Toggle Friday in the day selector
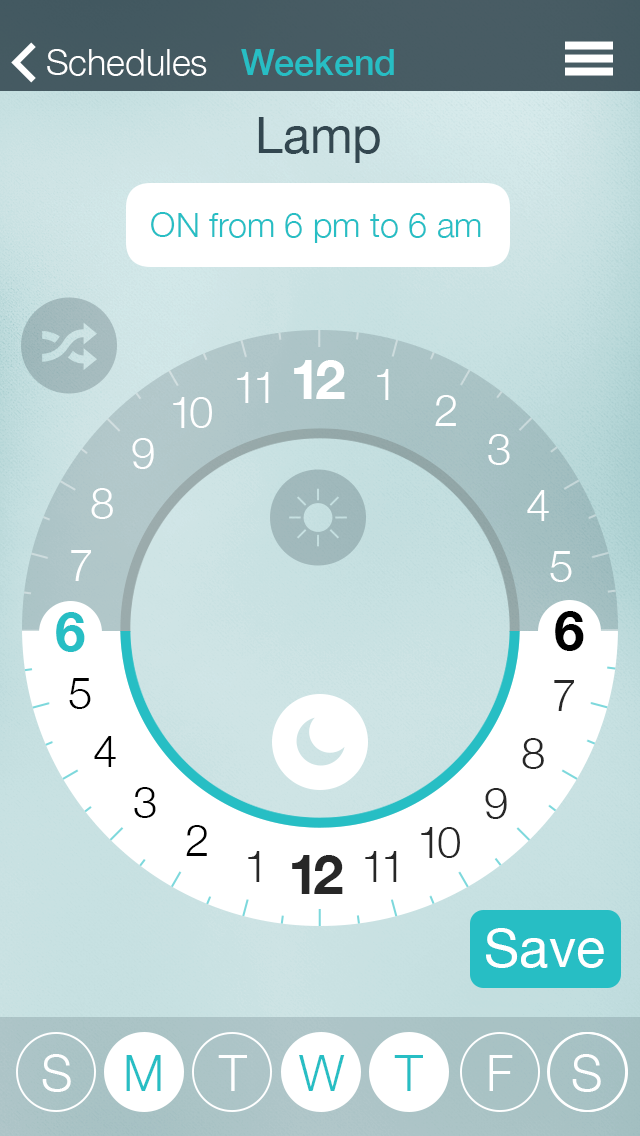This screenshot has height=1136, width=640. (498, 1073)
